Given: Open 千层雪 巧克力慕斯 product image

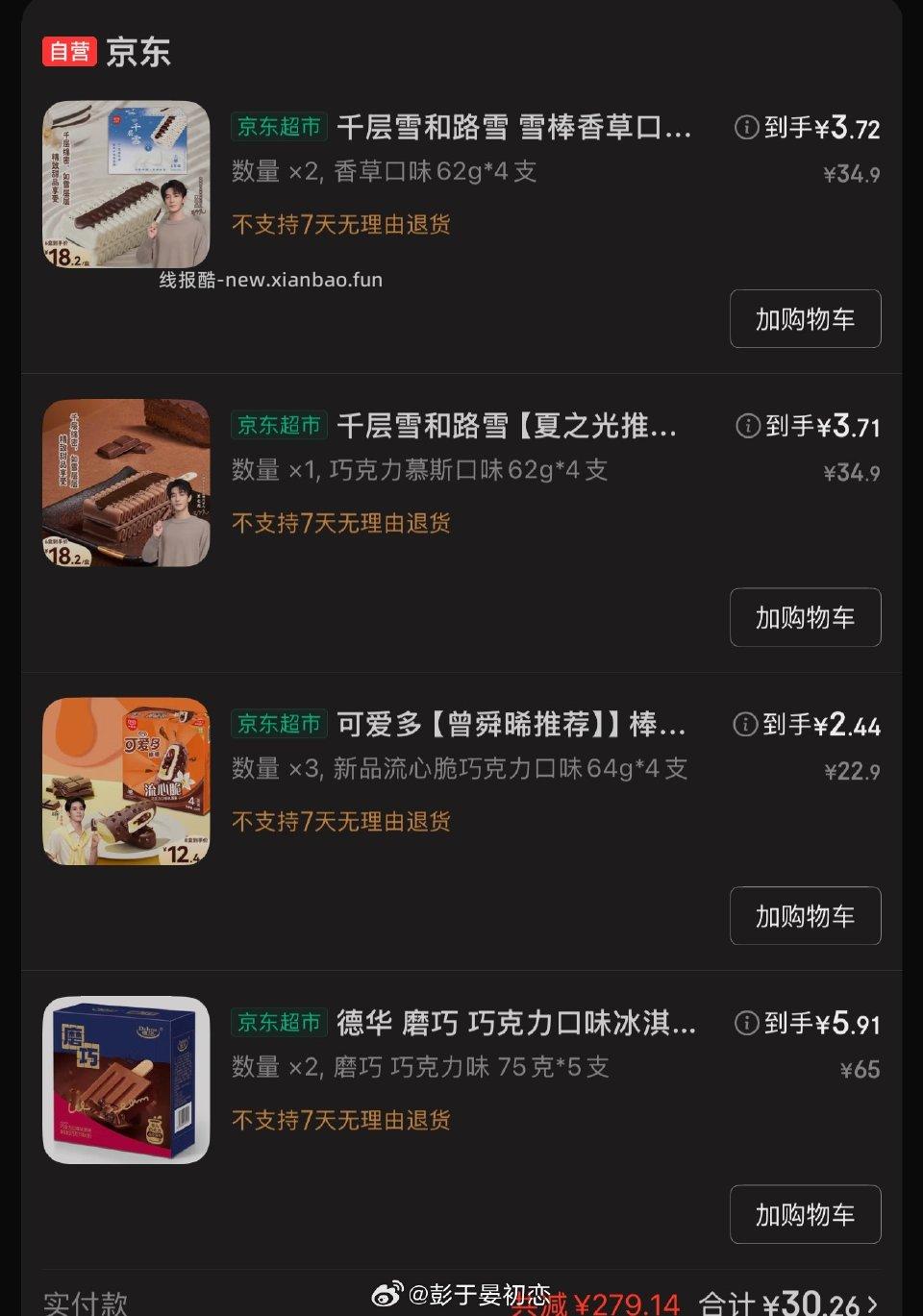Looking at the screenshot, I should (x=126, y=483).
